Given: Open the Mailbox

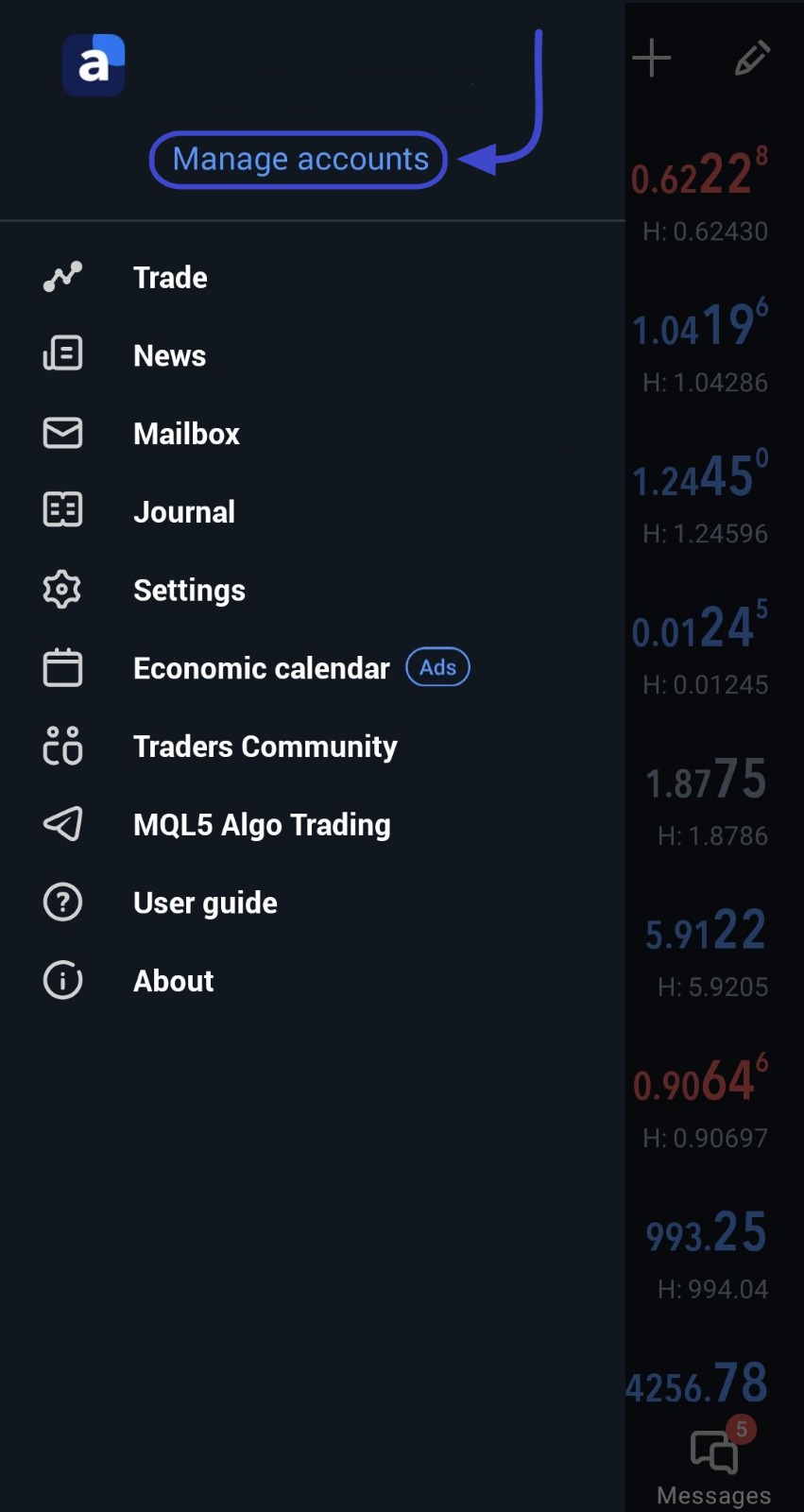Looking at the screenshot, I should tap(186, 435).
